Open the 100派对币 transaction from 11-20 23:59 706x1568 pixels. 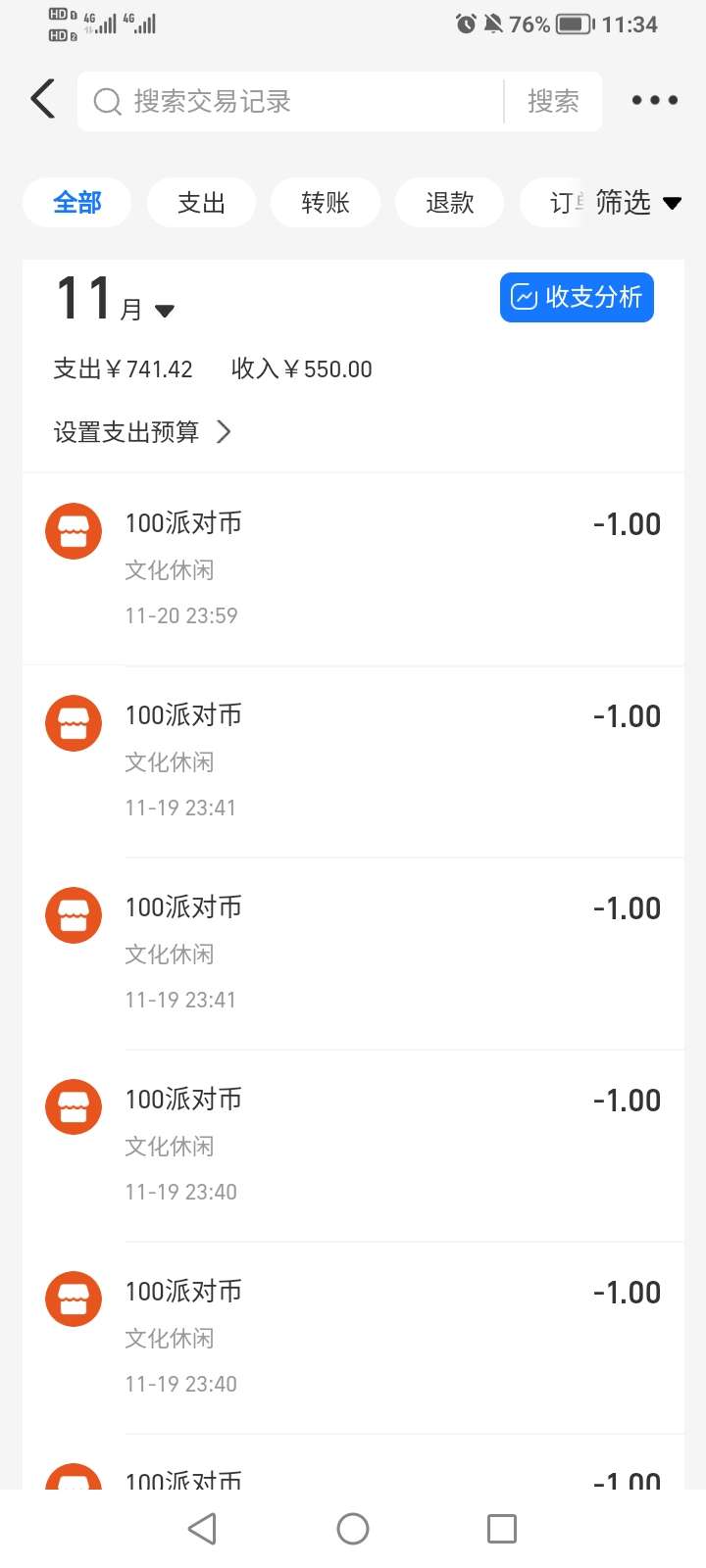click(x=353, y=568)
